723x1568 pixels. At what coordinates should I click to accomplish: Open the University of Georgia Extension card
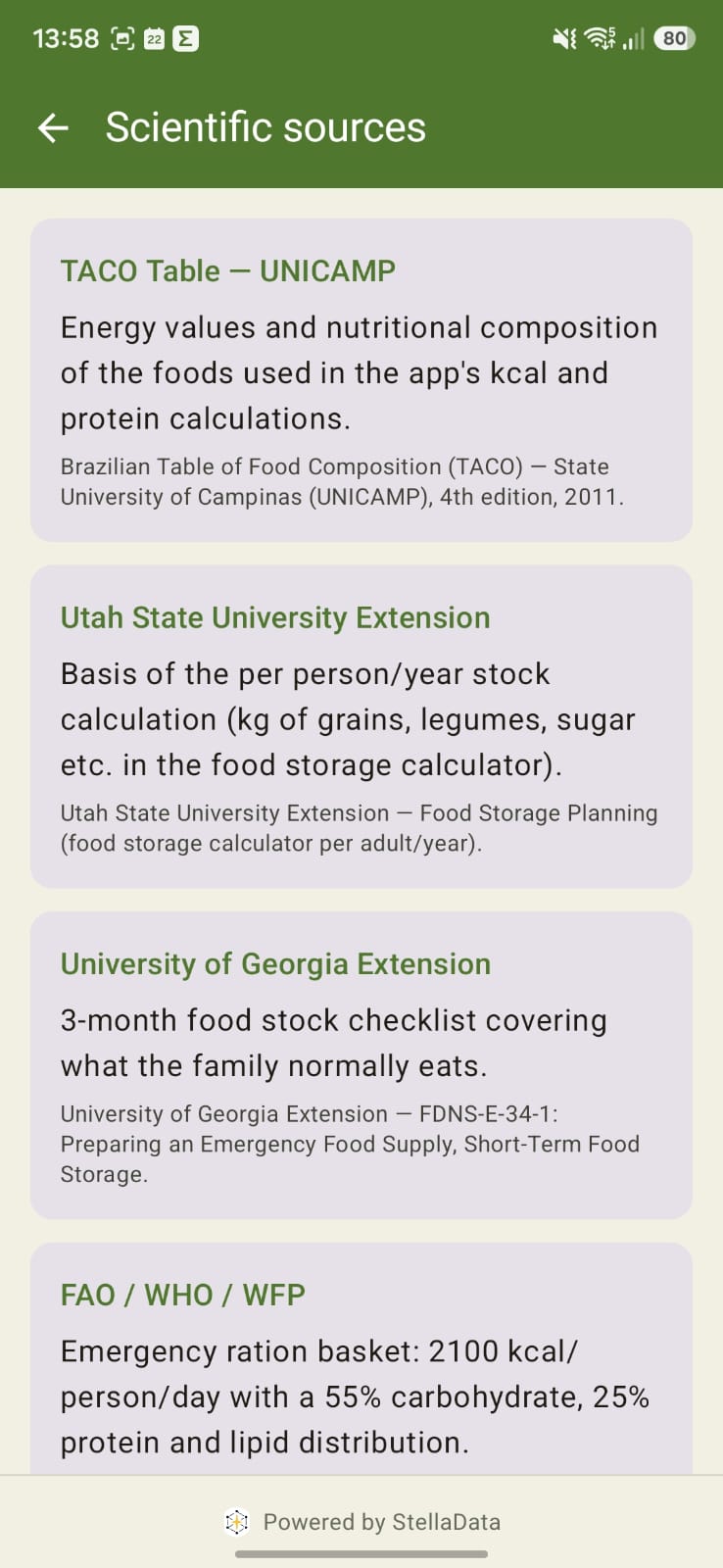pos(361,1065)
